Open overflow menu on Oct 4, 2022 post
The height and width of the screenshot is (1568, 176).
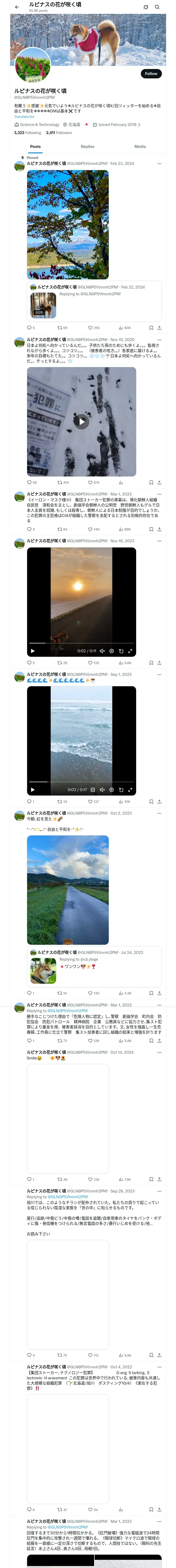pos(159,1367)
